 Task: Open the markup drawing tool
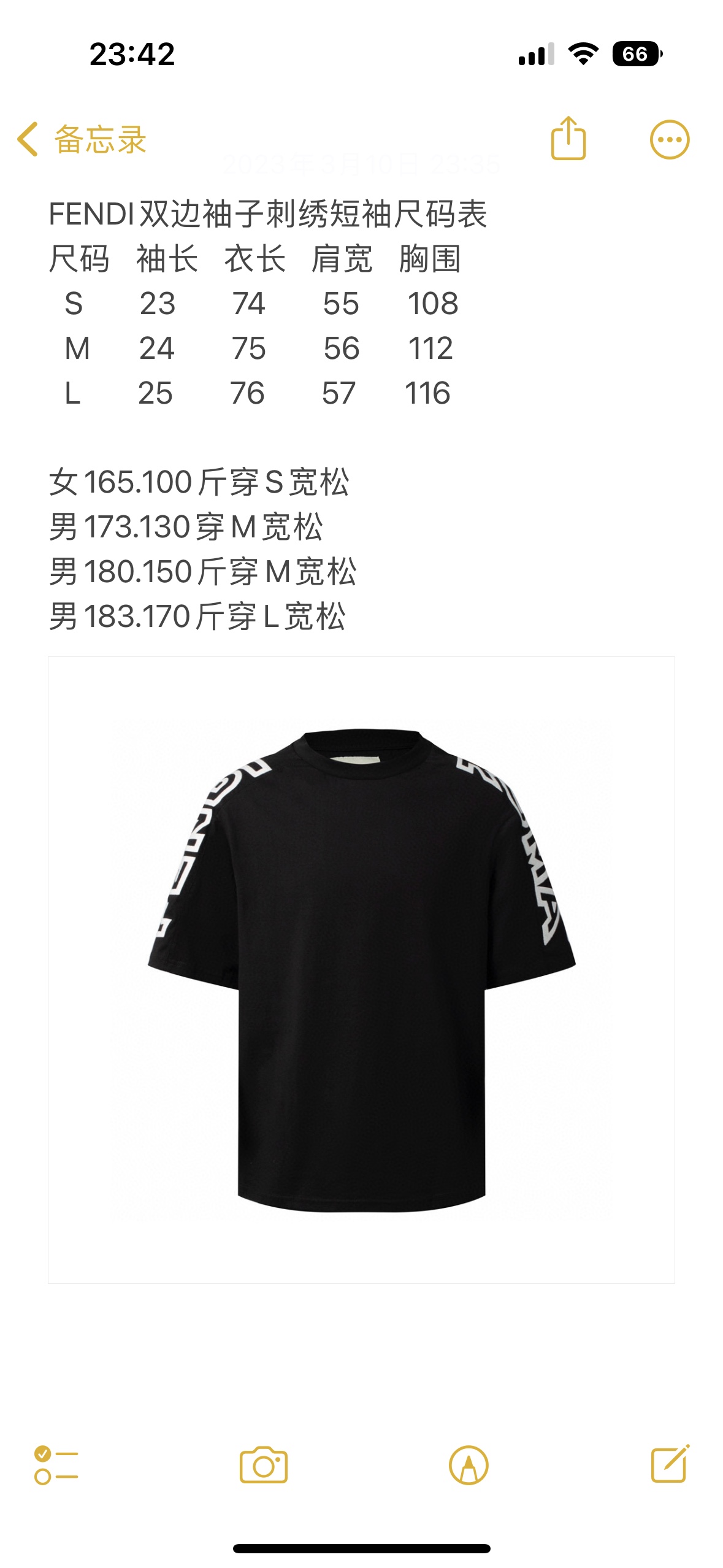[469, 1465]
